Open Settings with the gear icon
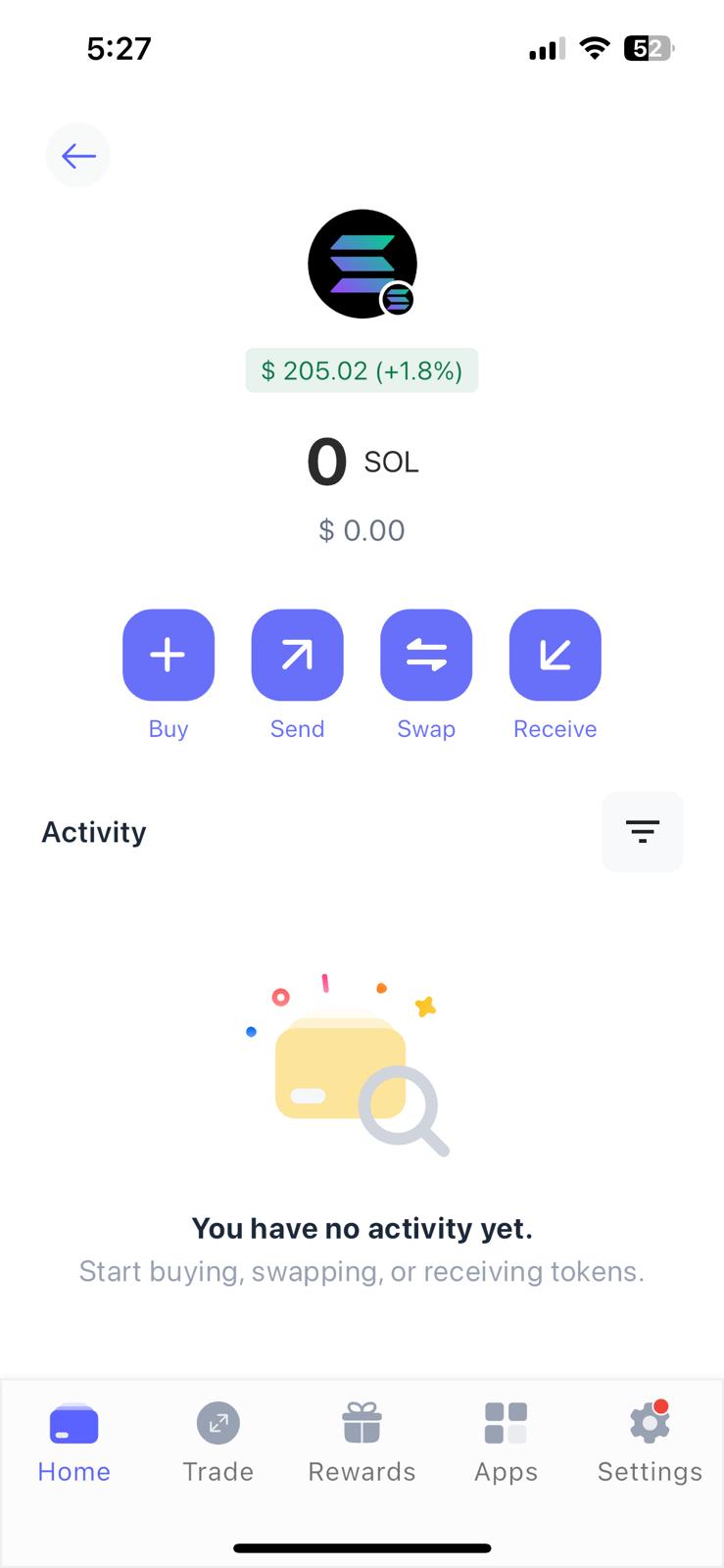 (649, 1423)
